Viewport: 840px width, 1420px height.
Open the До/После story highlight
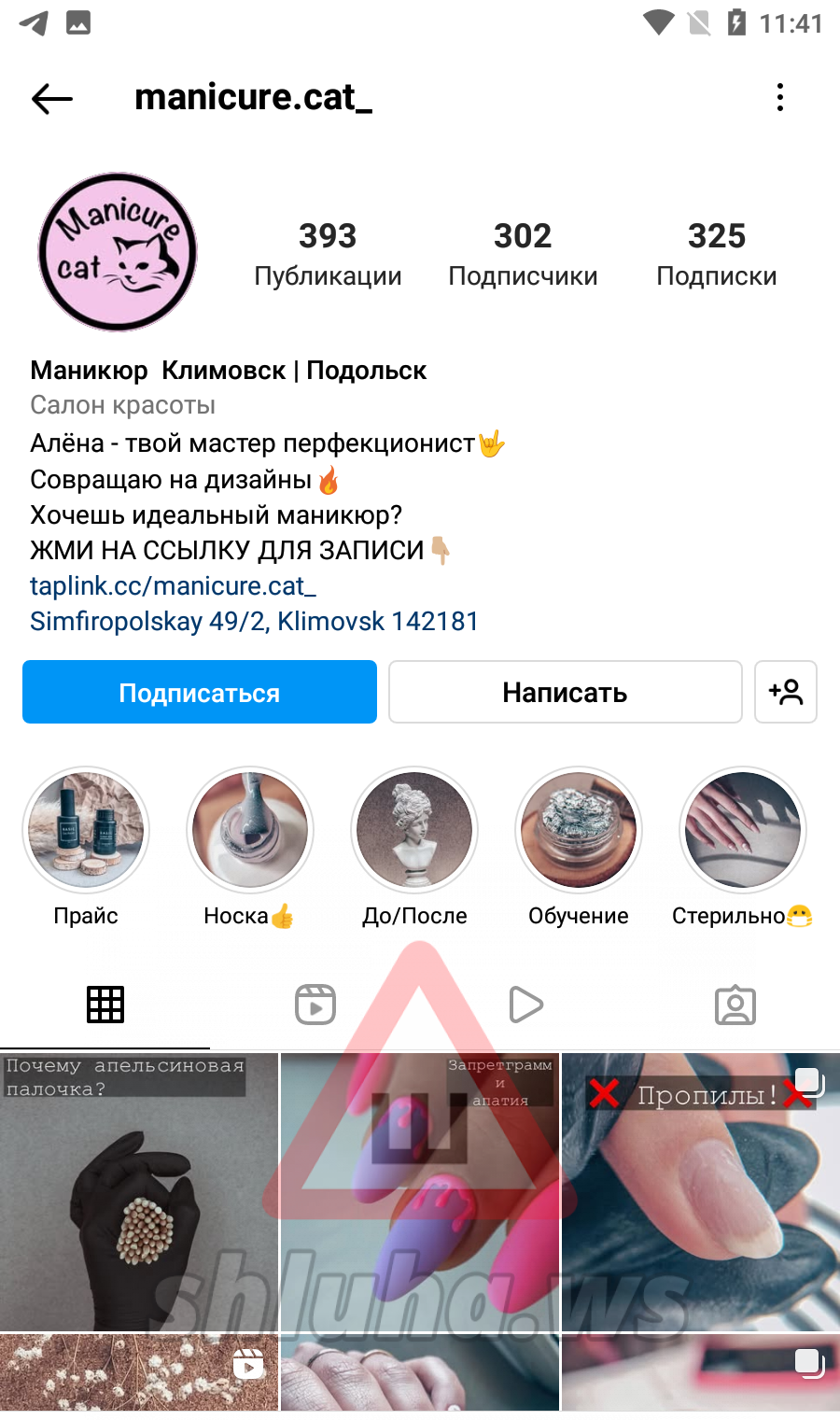click(414, 830)
